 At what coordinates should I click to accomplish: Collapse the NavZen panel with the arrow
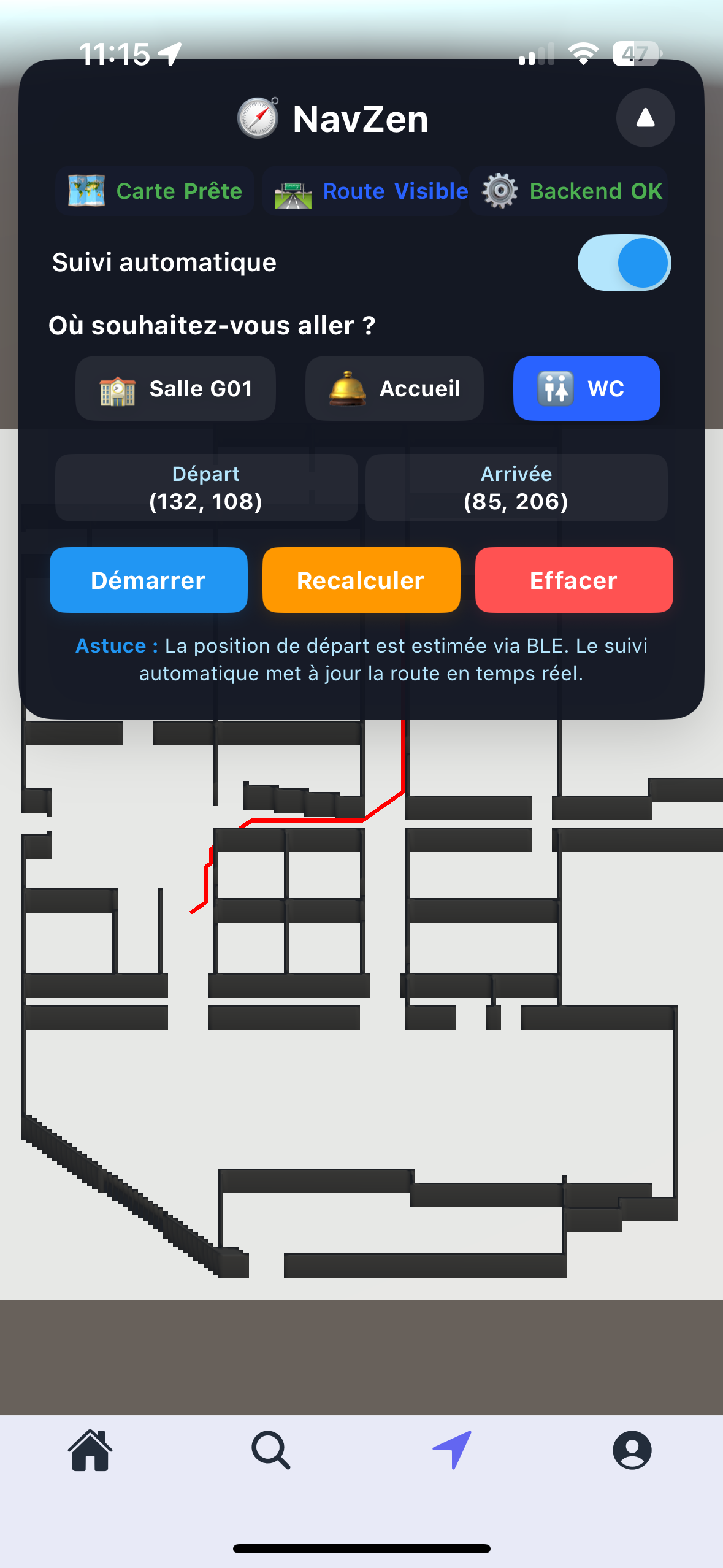645,118
